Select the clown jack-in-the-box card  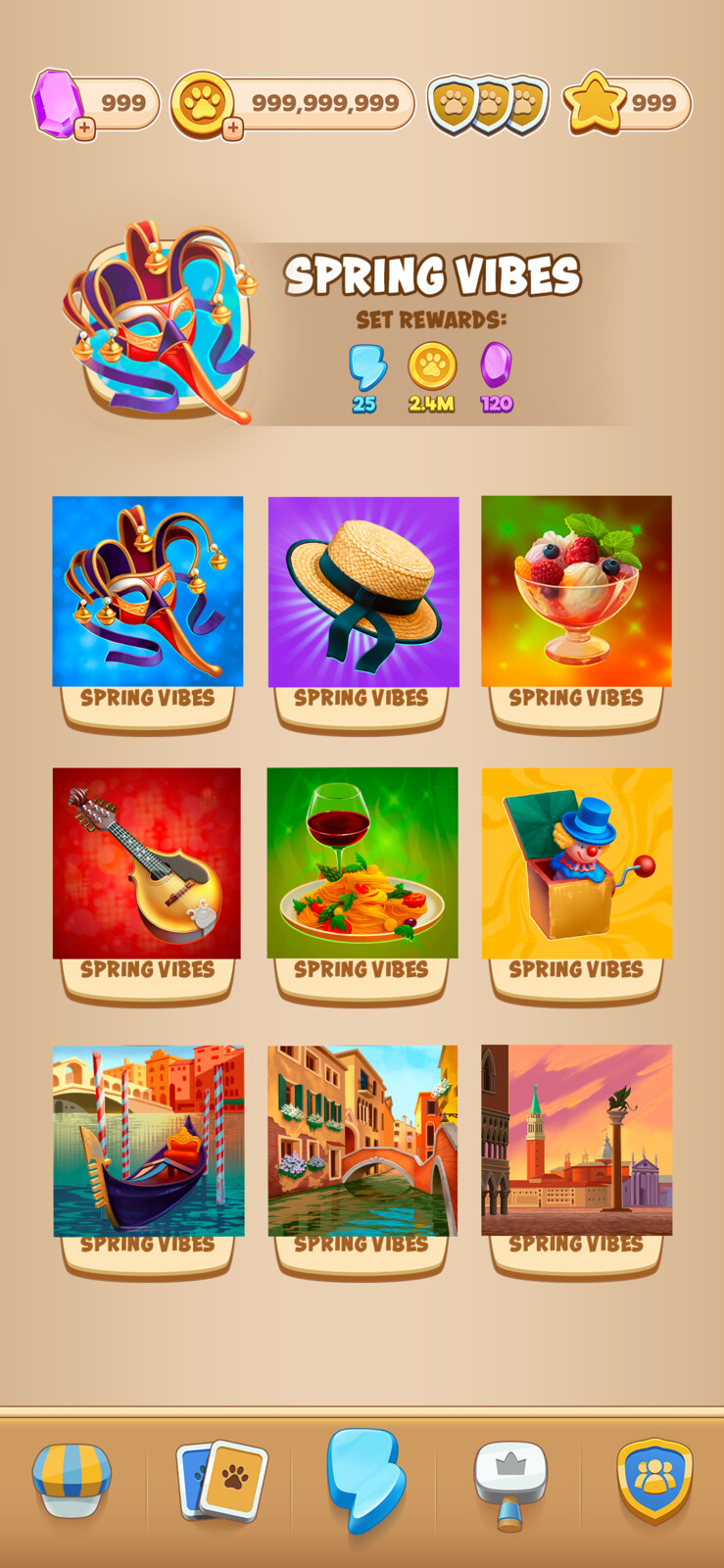[576, 863]
